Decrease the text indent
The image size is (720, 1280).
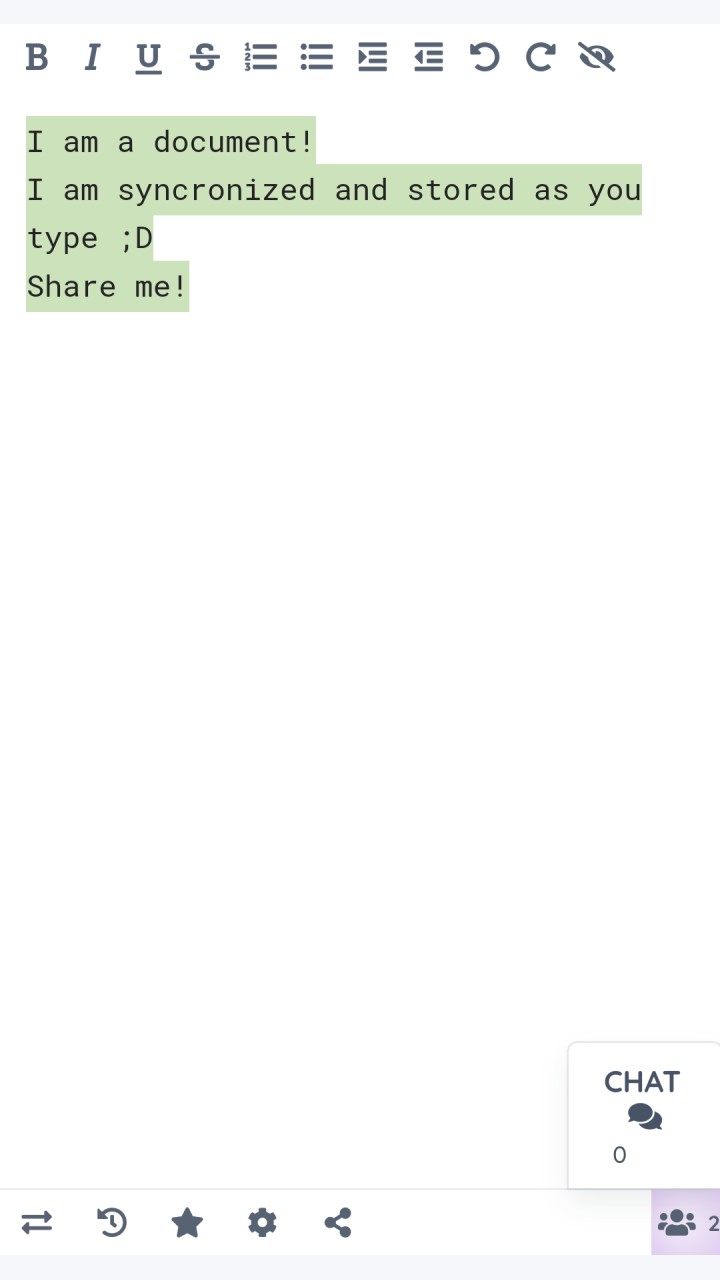point(428,58)
